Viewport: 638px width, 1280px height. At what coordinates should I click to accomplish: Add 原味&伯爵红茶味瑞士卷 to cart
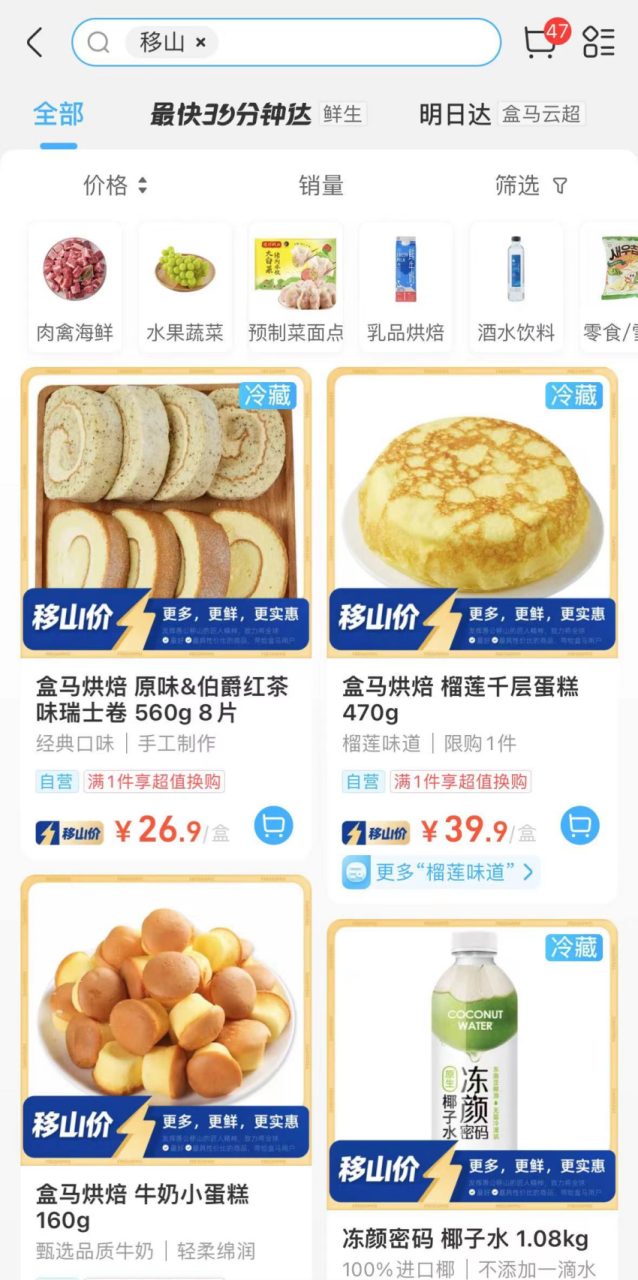coord(273,826)
